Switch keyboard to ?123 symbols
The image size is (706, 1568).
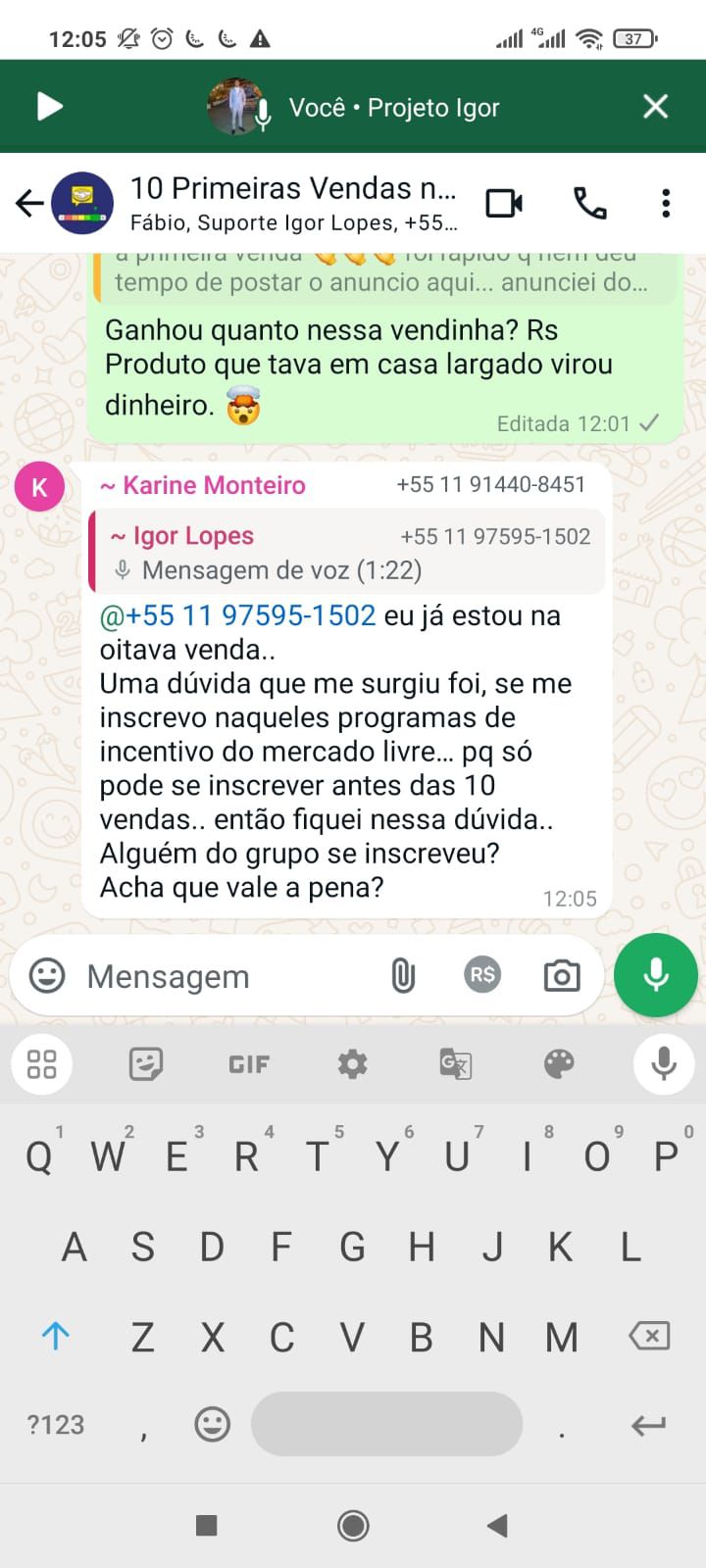[56, 1424]
